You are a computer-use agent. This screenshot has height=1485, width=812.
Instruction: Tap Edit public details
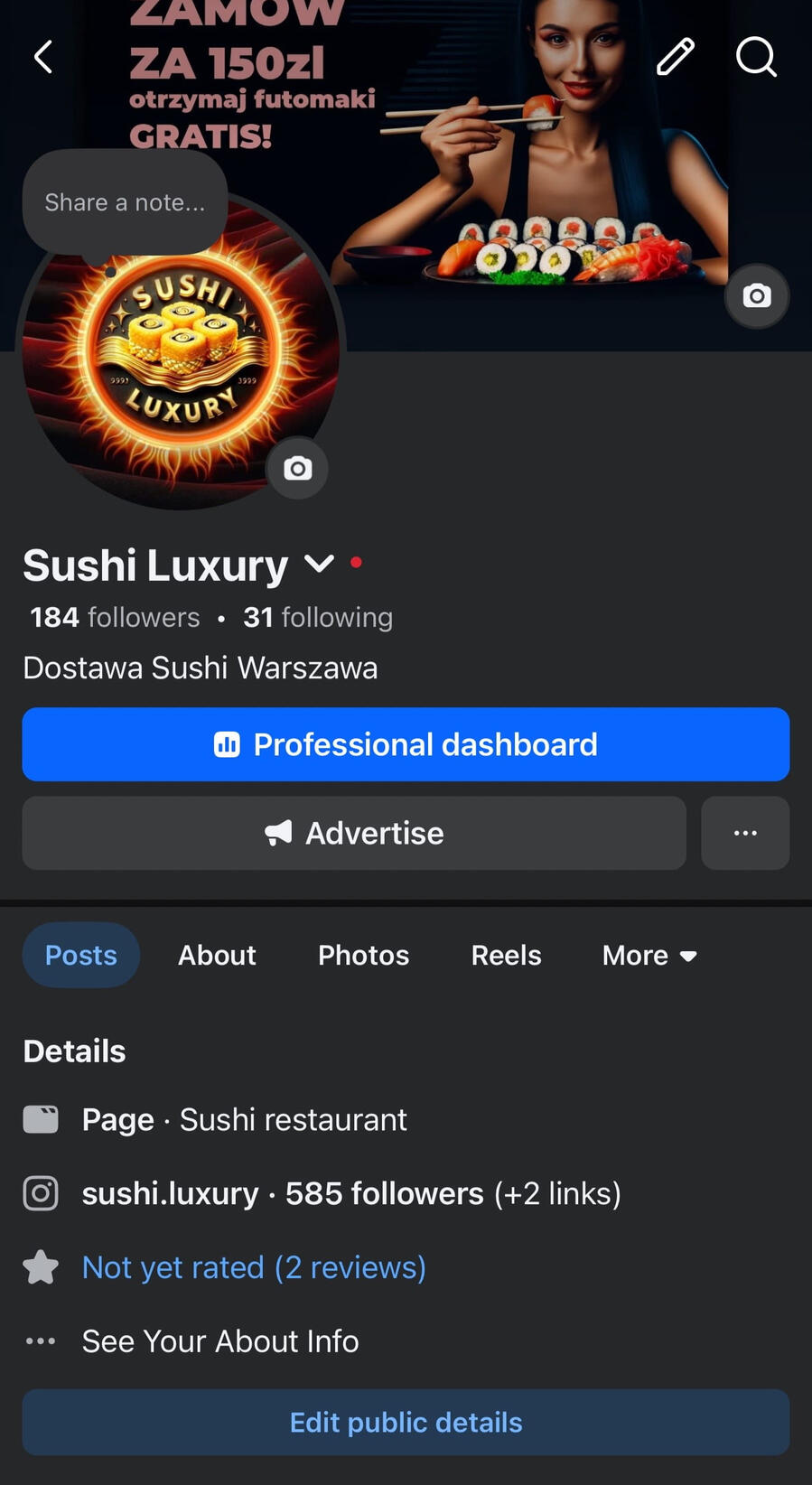[x=406, y=1422]
